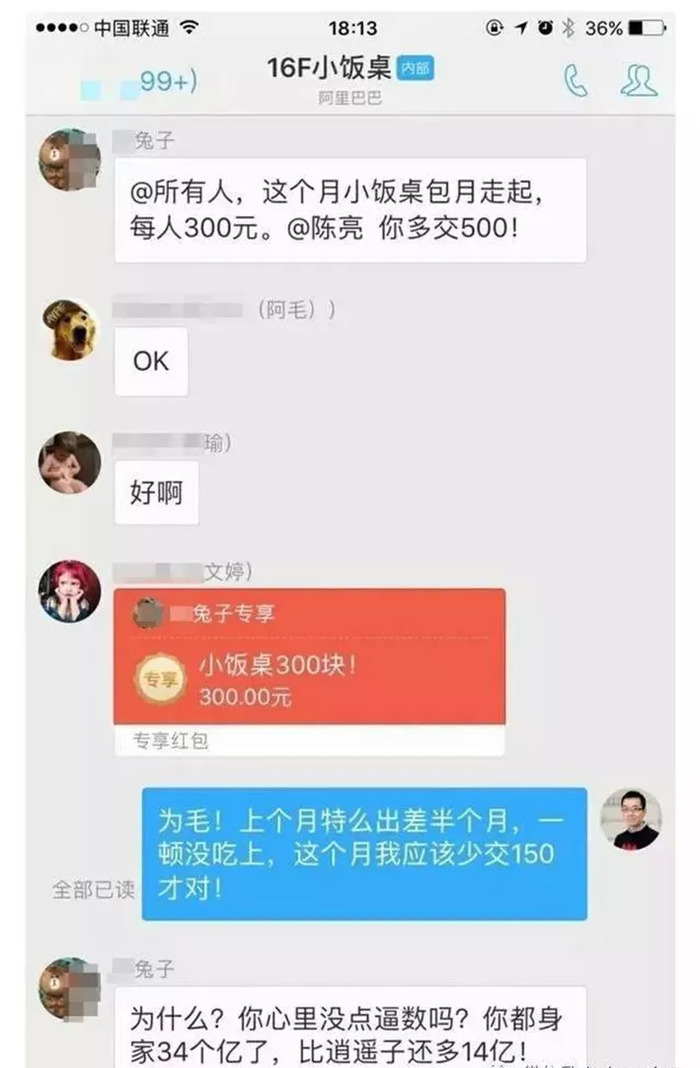Go back to the 99+ message list

(140, 82)
